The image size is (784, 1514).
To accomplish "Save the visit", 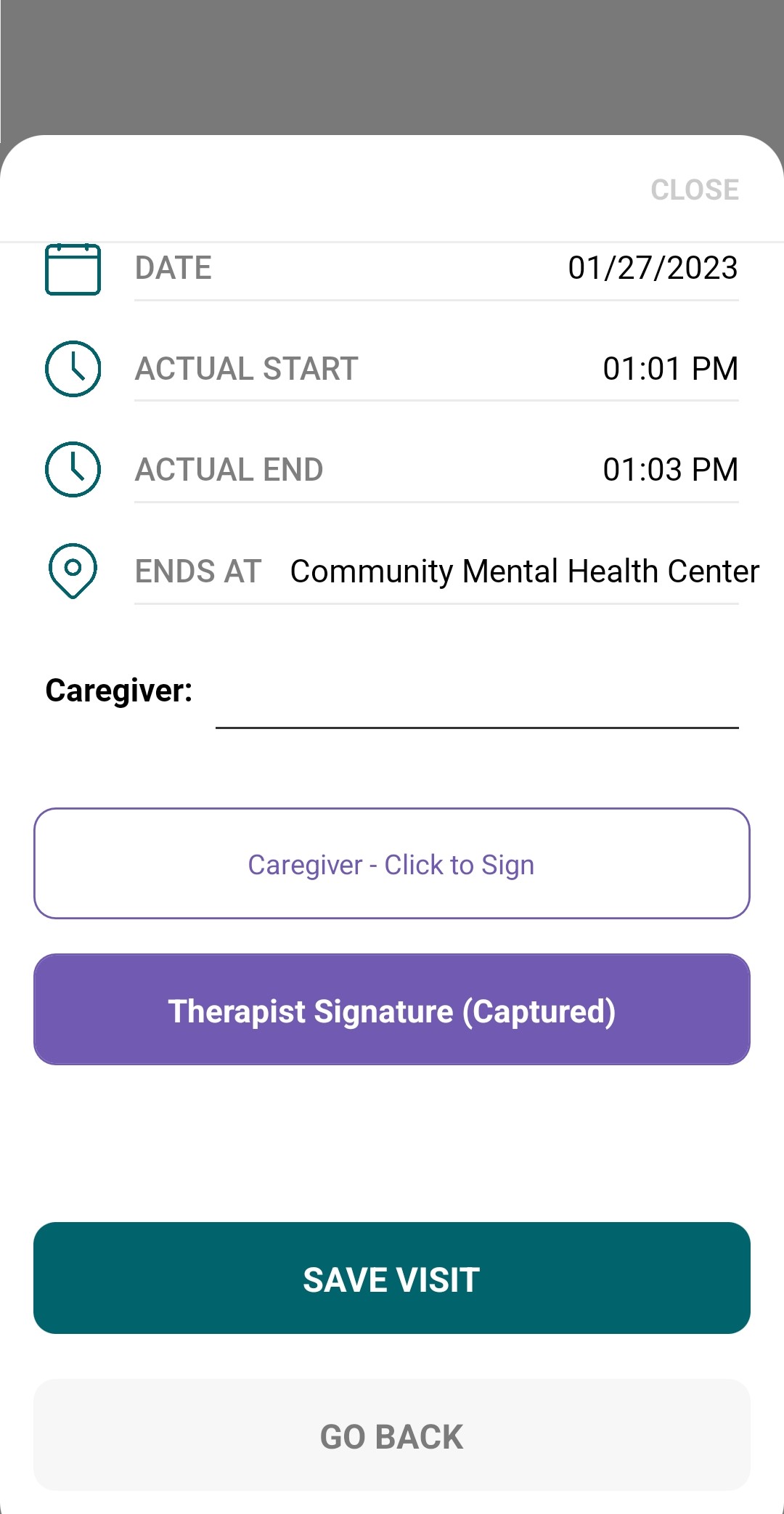I will (x=392, y=1278).
